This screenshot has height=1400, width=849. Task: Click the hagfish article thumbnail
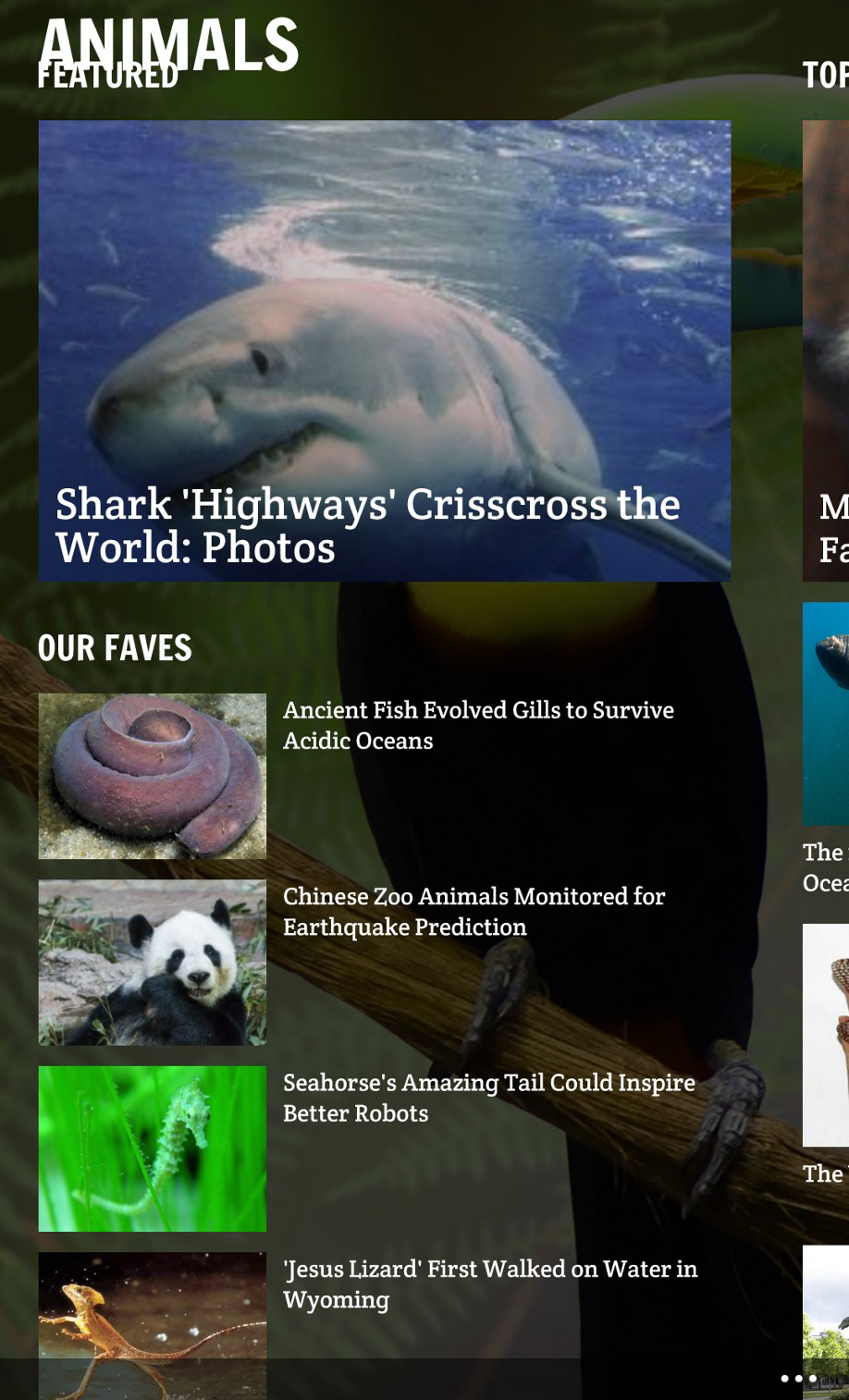(152, 775)
